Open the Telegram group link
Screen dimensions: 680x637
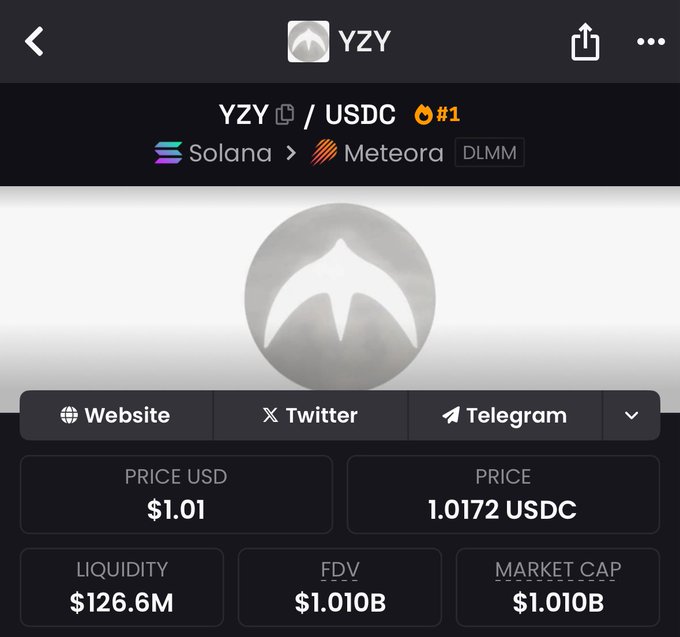505,415
